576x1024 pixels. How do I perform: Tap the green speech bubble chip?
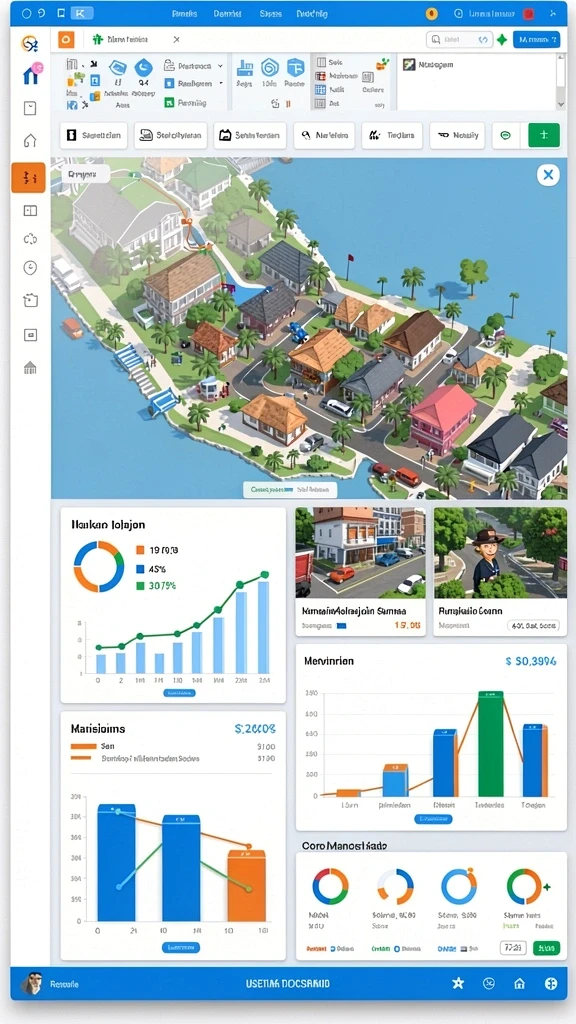[x=505, y=135]
